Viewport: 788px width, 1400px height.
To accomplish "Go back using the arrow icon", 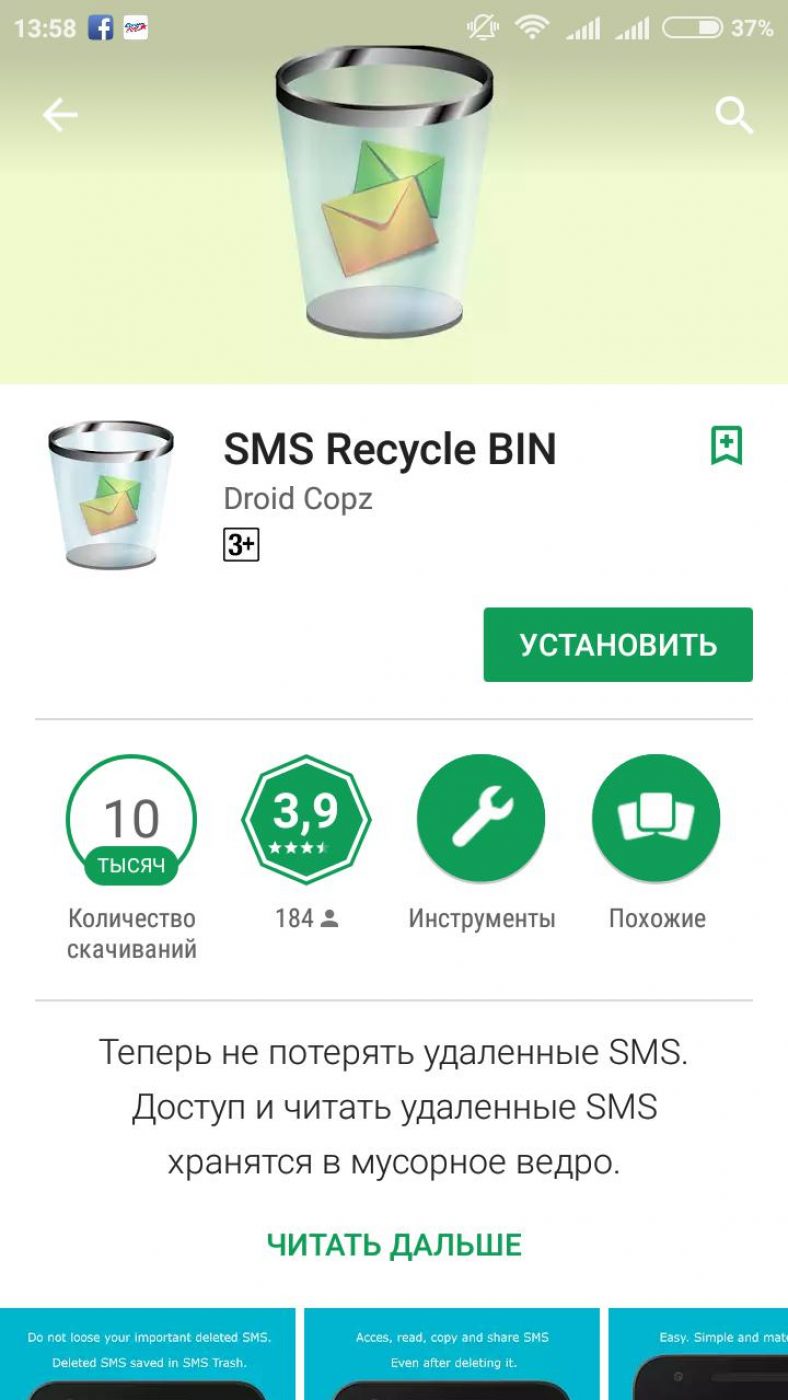I will tap(60, 116).
